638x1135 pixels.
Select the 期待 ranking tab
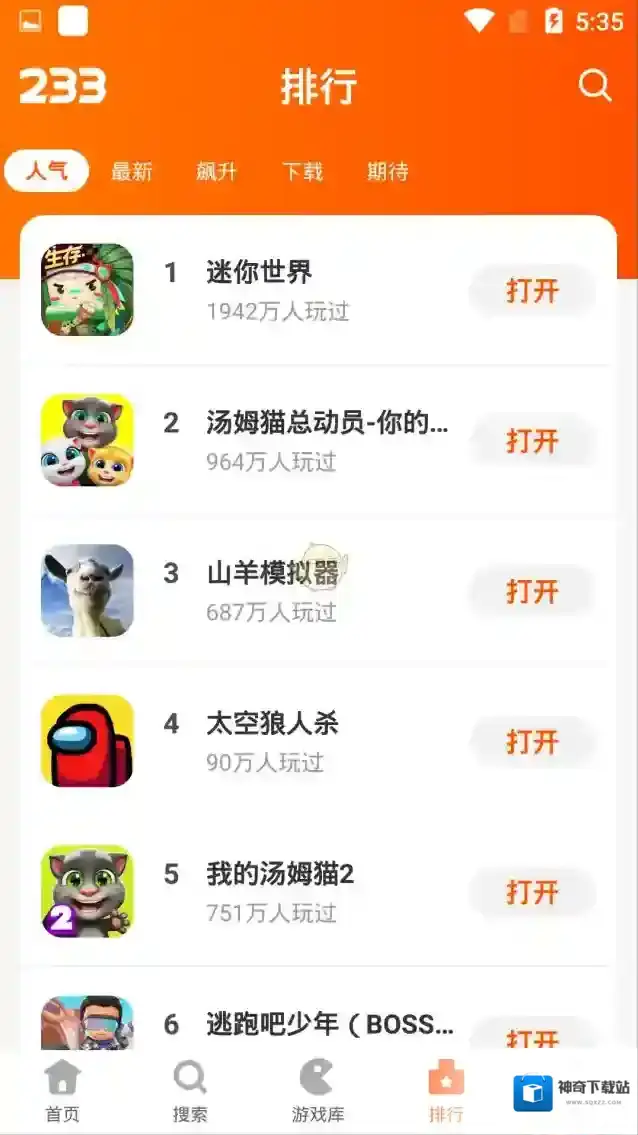pyautogui.click(x=387, y=172)
